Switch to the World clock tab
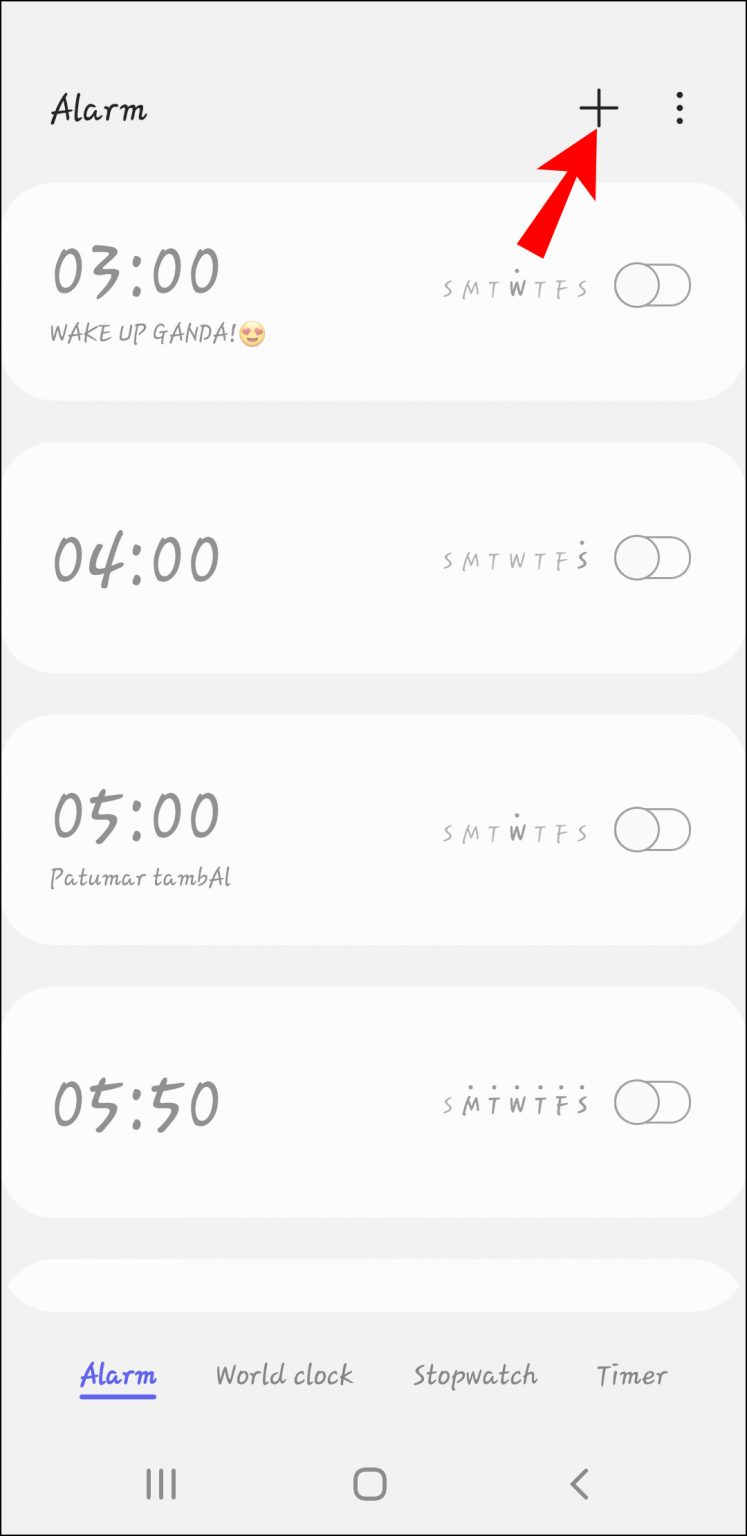Image resolution: width=747 pixels, height=1536 pixels. pos(284,1375)
